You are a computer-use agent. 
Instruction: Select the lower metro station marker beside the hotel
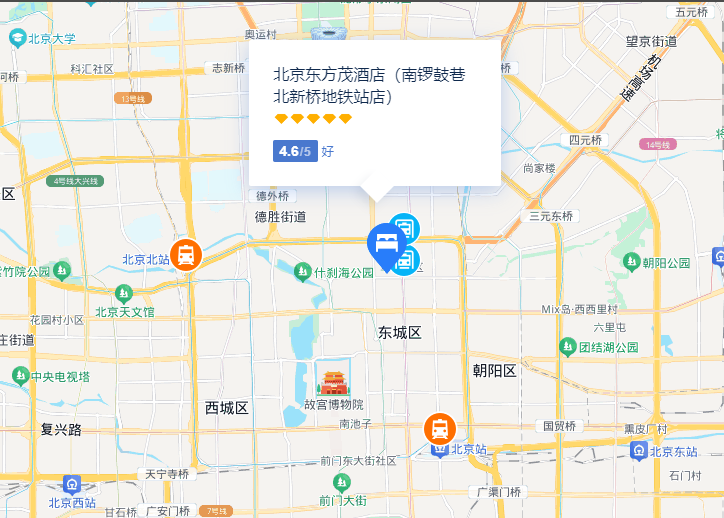point(406,262)
